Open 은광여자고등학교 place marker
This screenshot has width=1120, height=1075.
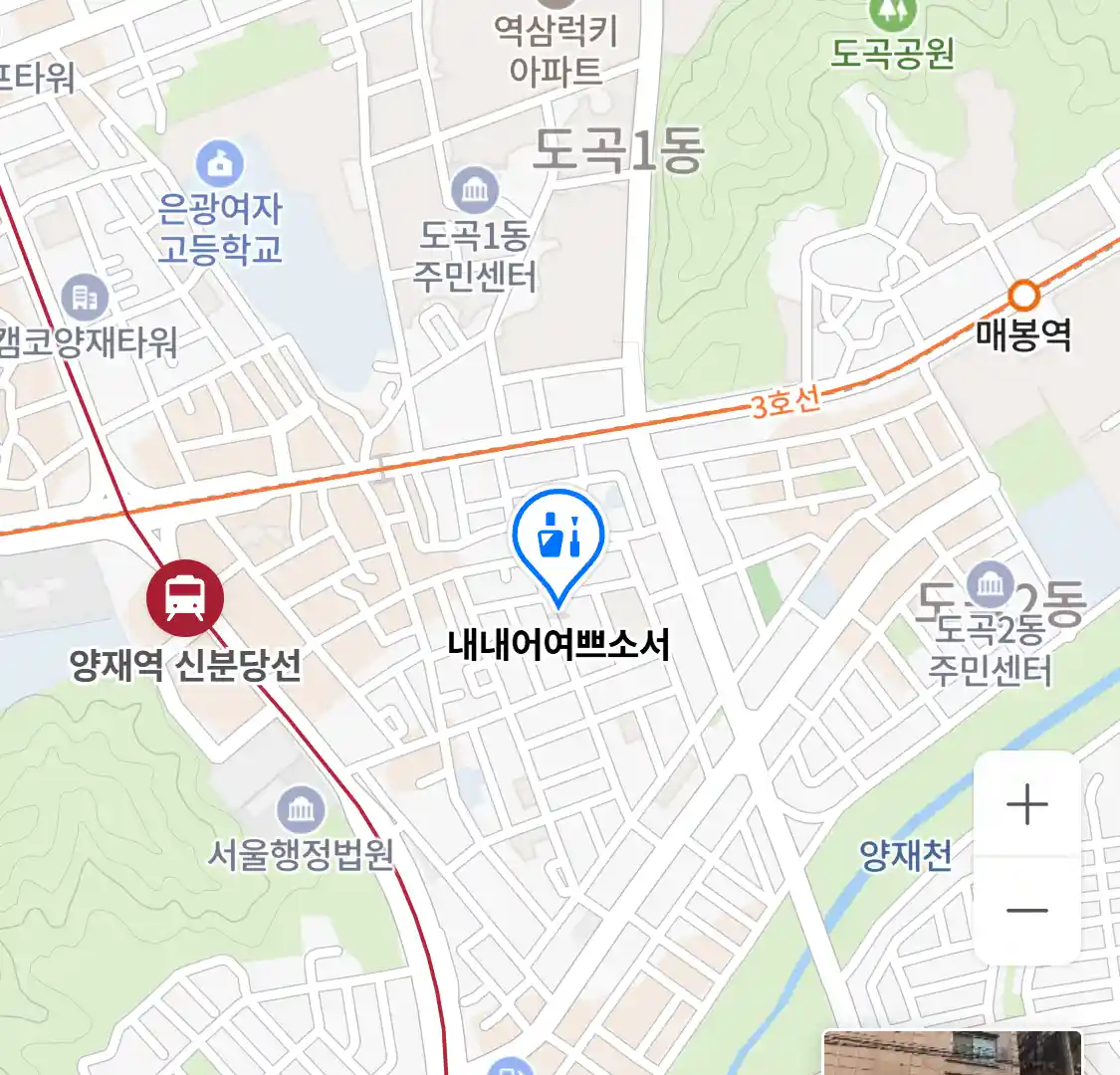220,164
